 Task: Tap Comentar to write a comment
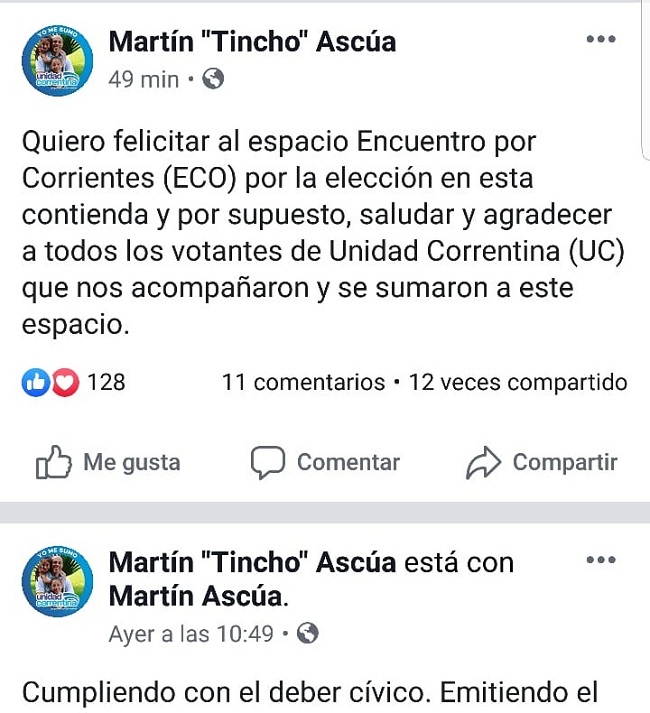pos(325,462)
